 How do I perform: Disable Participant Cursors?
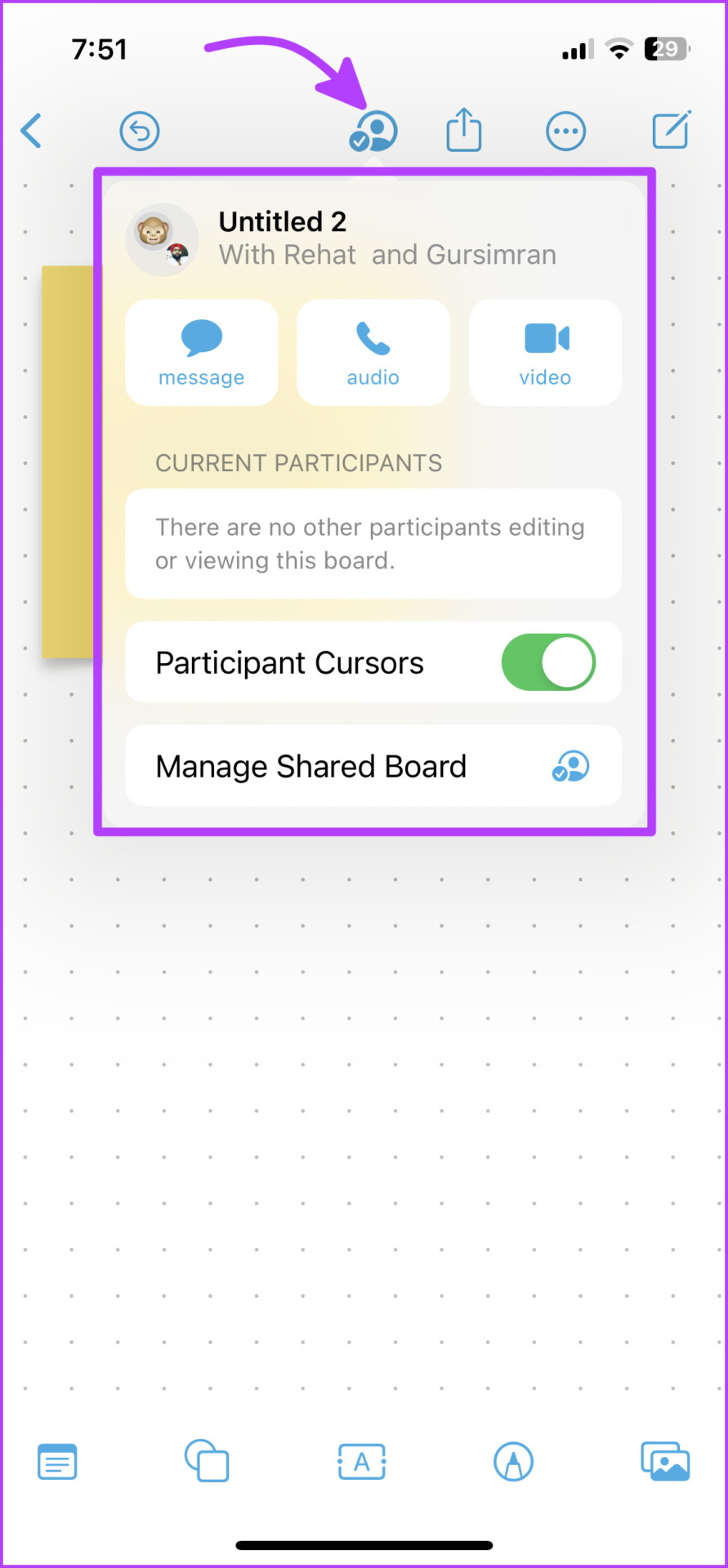pos(548,662)
